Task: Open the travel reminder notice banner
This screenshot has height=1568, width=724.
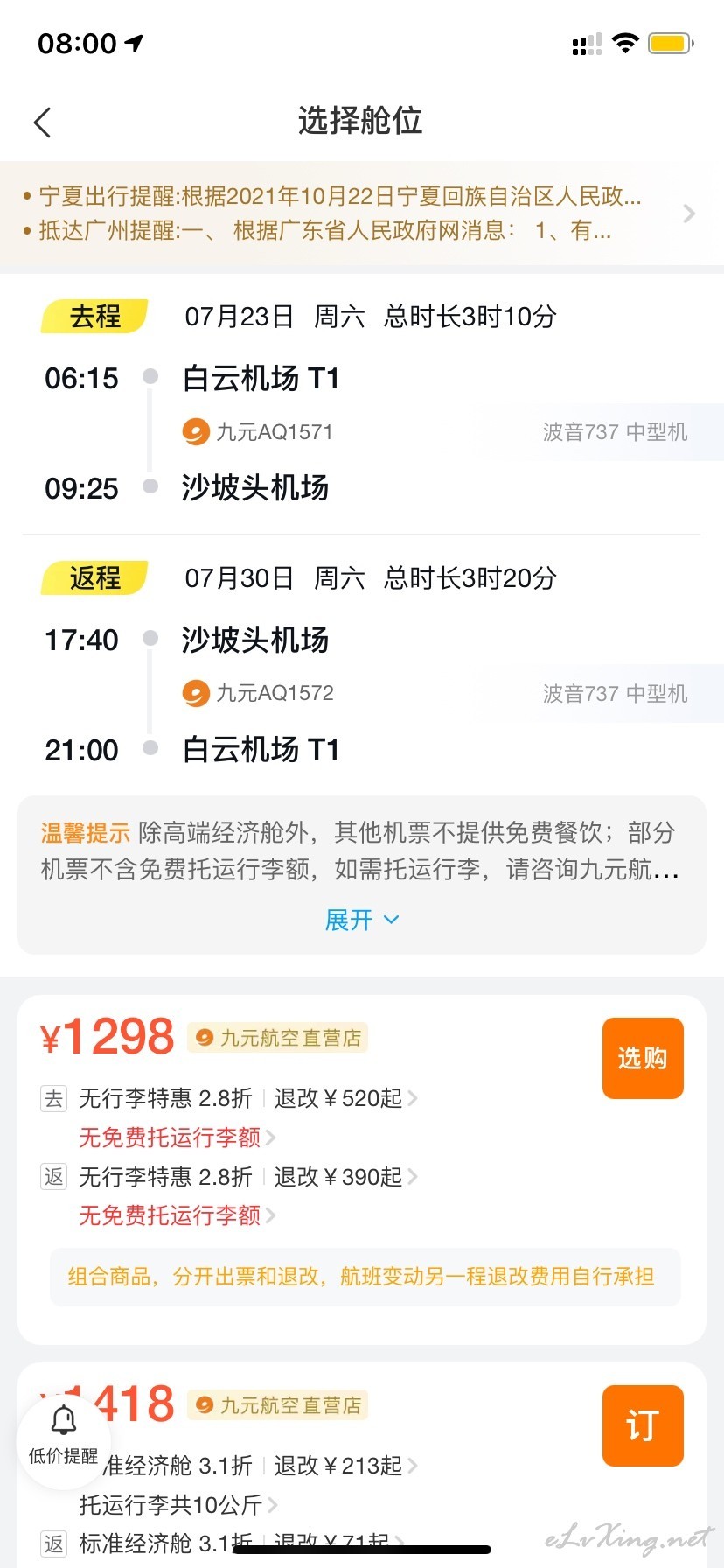Action: [362, 213]
